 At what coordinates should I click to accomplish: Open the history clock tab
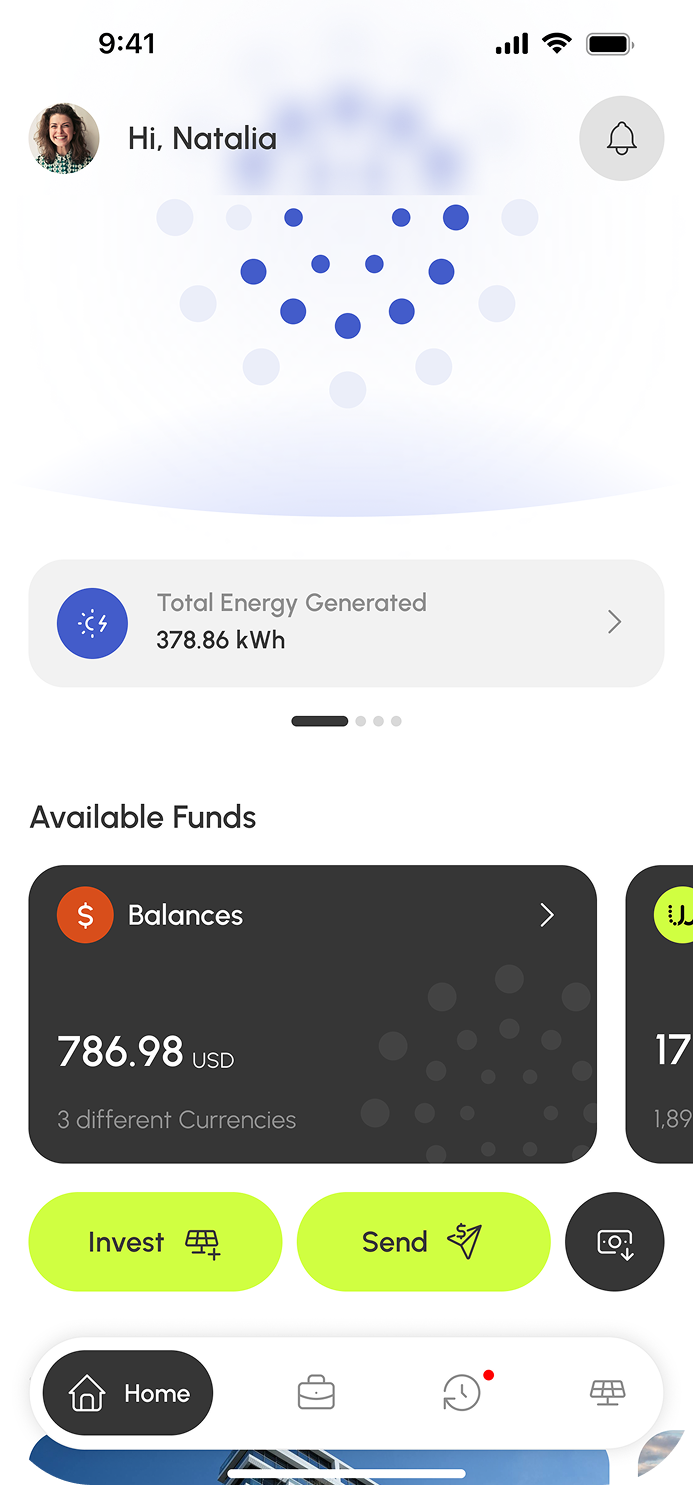(x=463, y=1393)
